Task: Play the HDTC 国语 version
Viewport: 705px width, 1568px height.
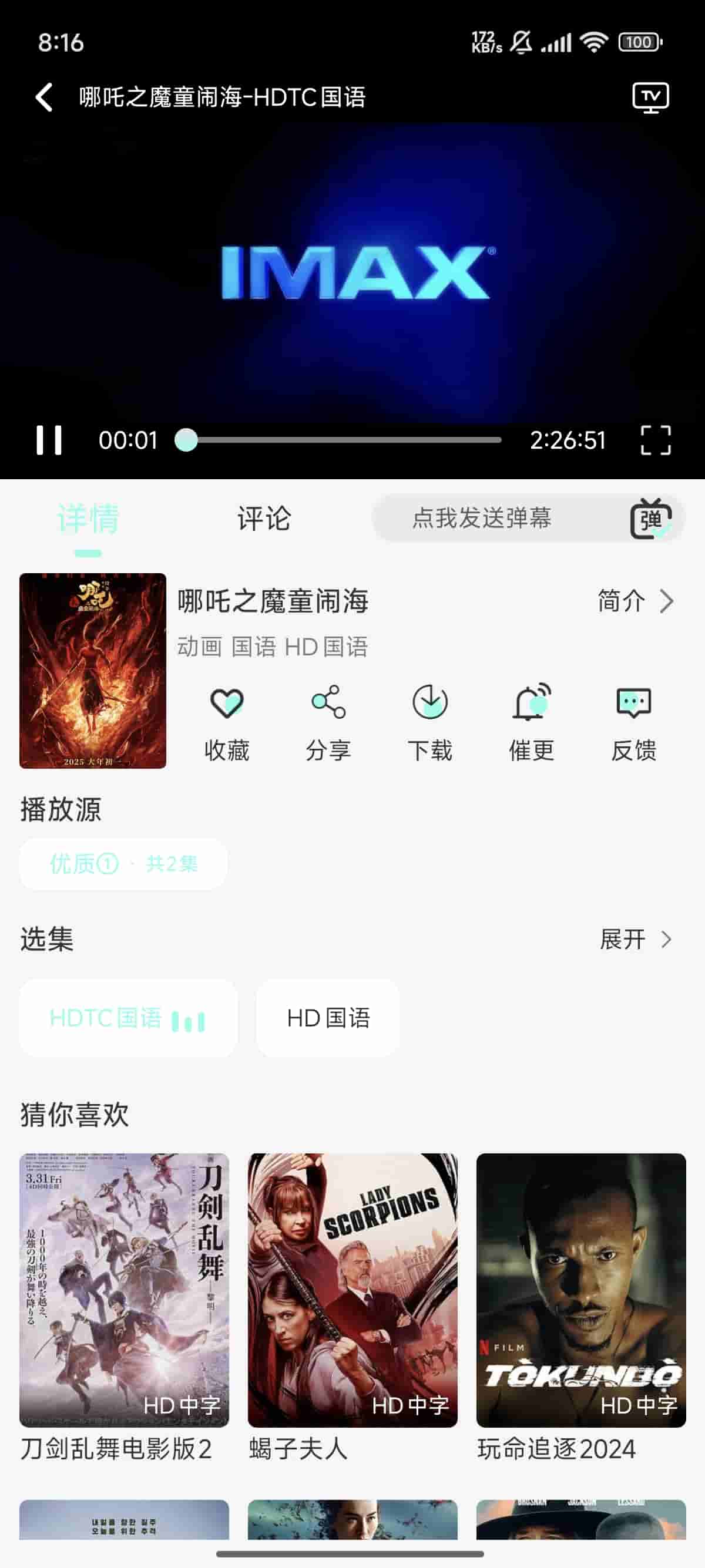Action: (x=127, y=1018)
